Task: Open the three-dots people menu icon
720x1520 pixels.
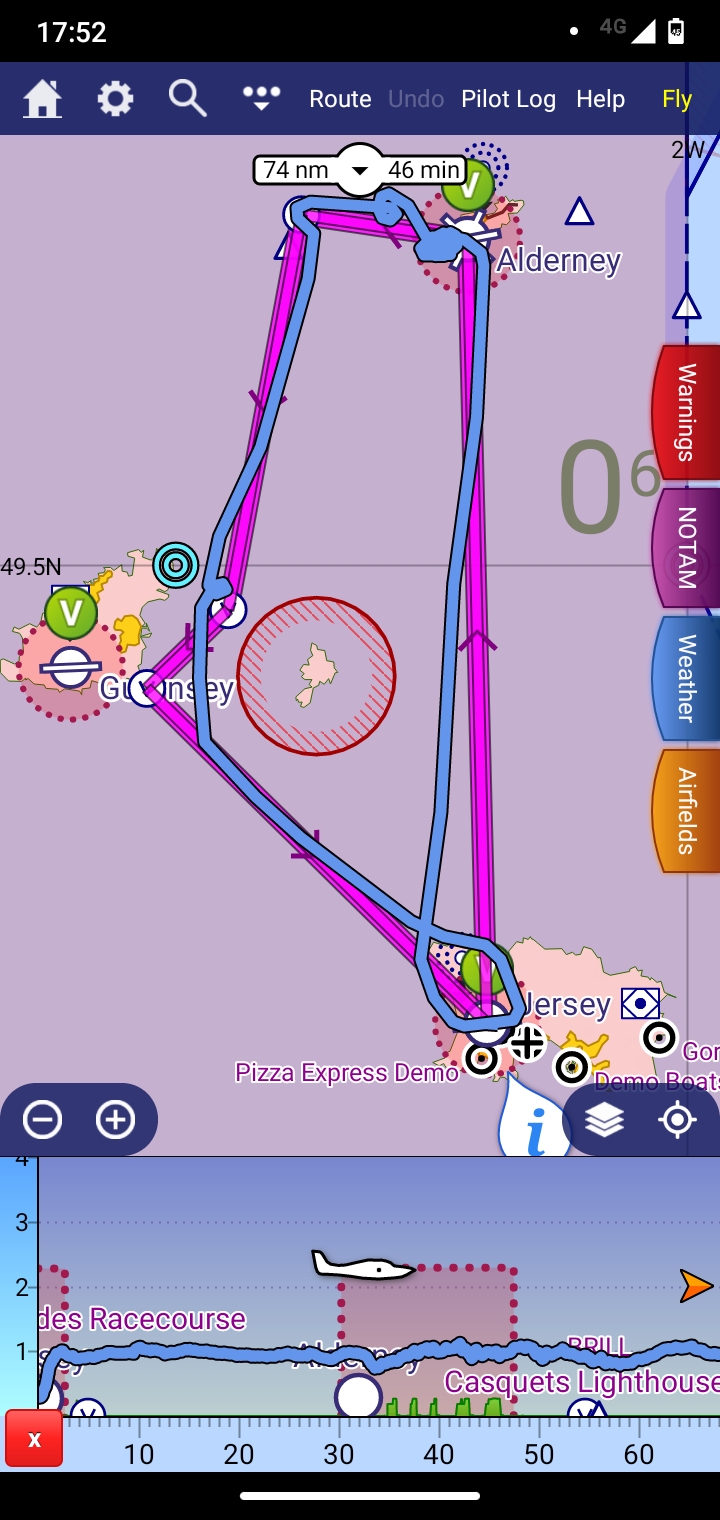Action: pos(261,97)
